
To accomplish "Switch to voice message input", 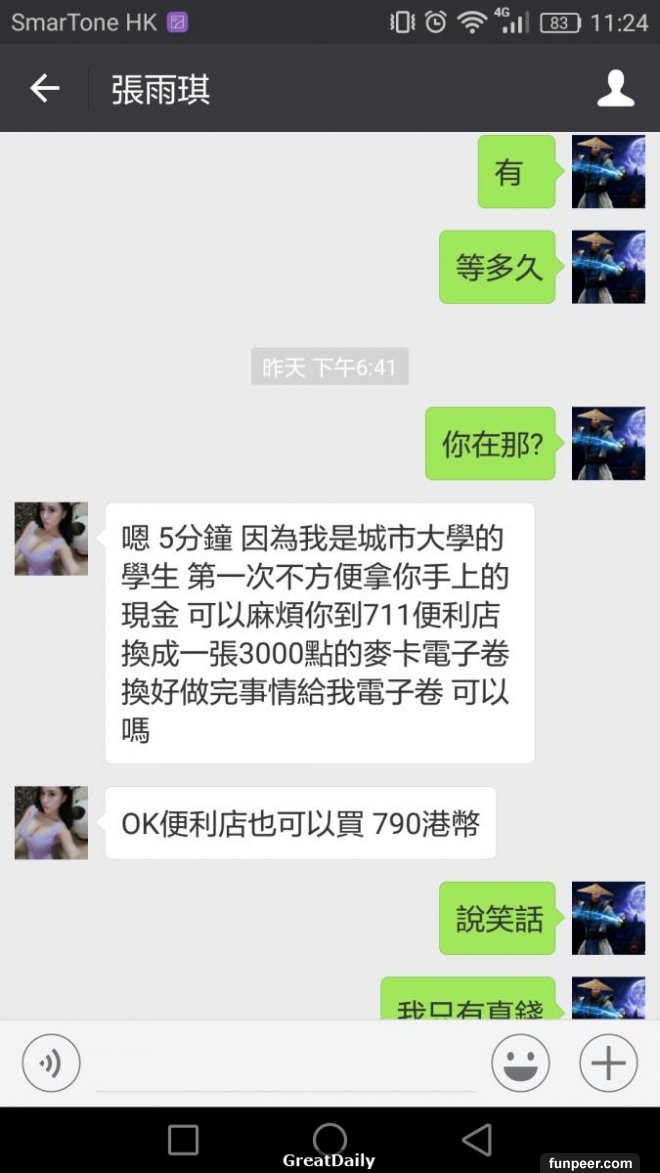I will 50,1062.
